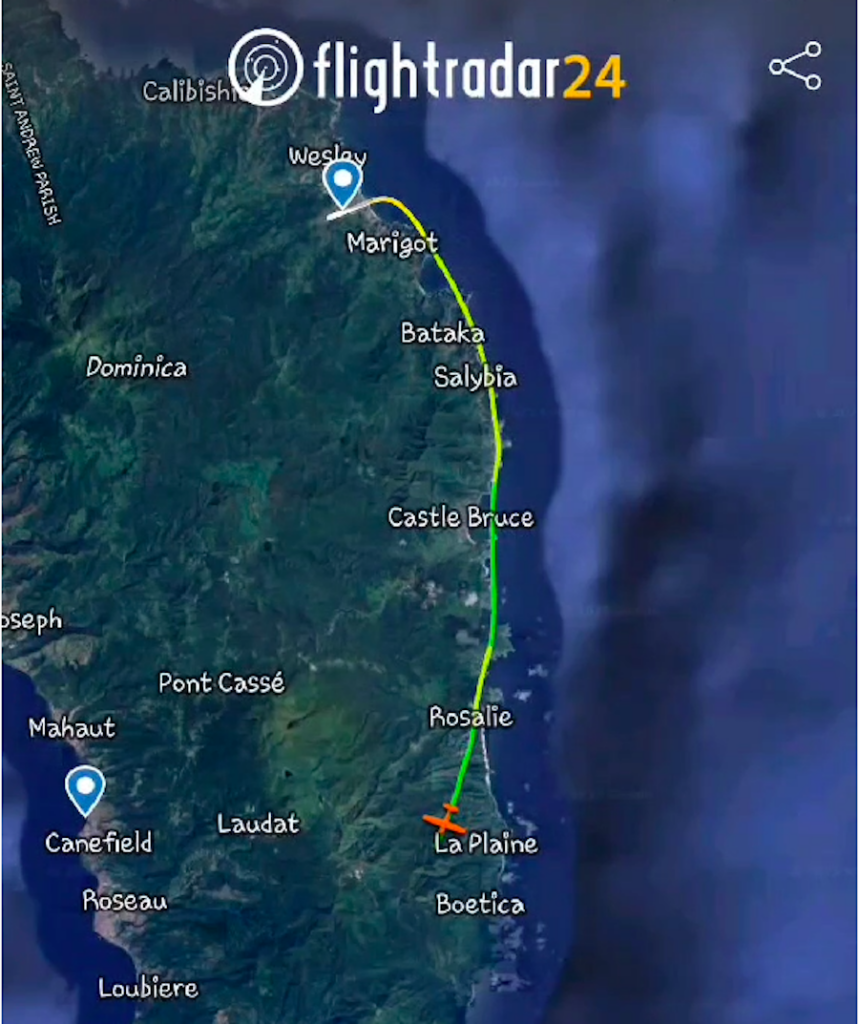
Task: Tap the orange aircraft near La Plaine
Action: pos(445,820)
